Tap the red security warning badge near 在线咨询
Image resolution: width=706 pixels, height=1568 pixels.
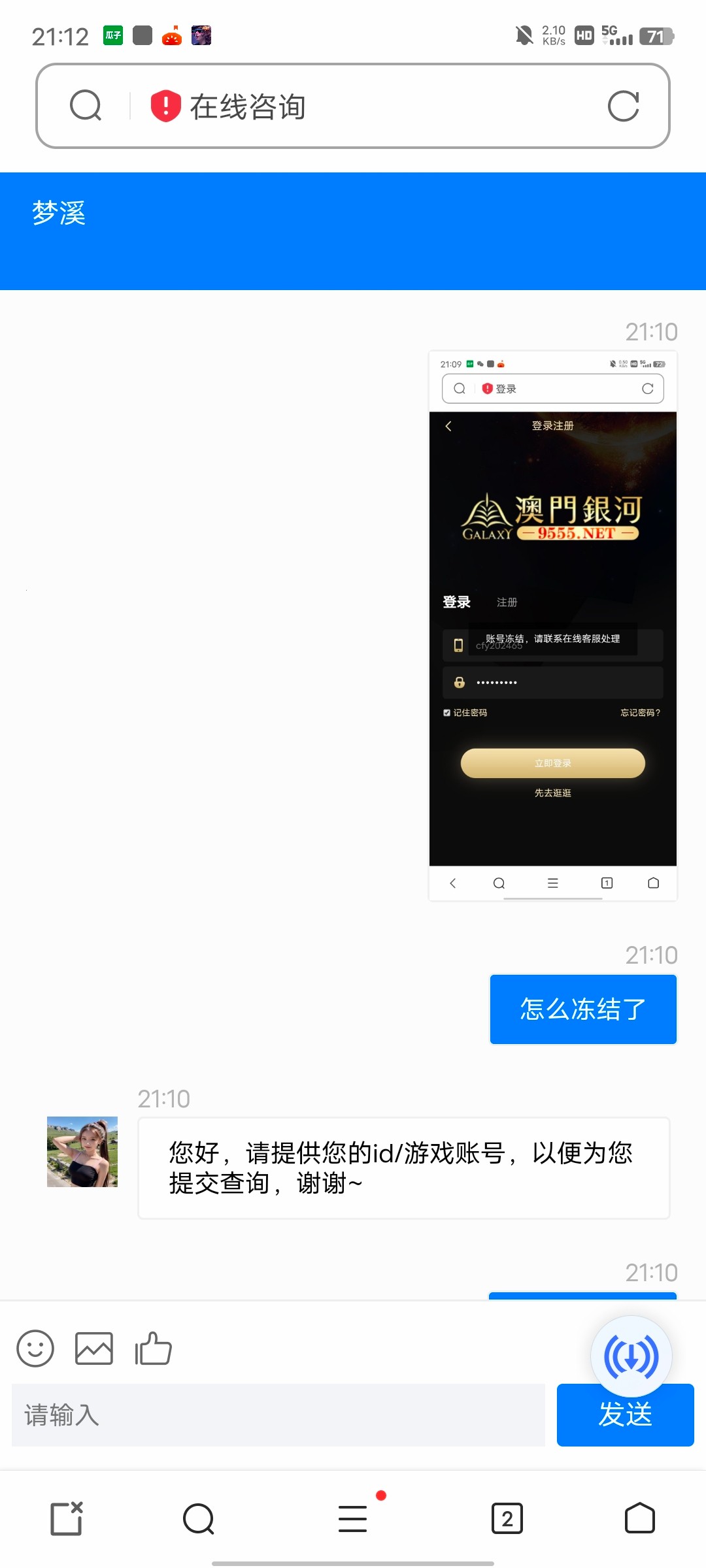pos(165,106)
